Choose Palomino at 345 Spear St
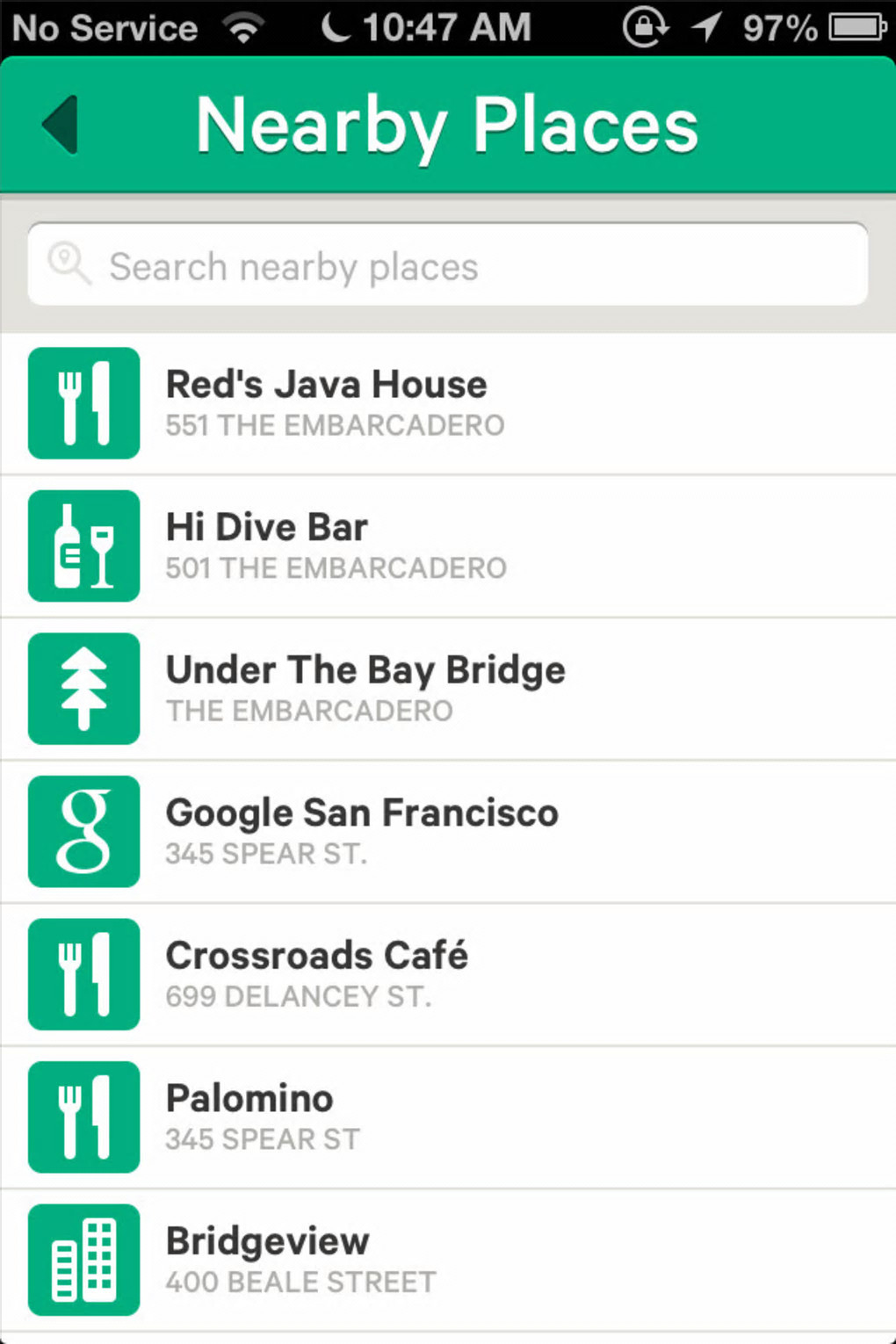The image size is (896, 1344). (x=448, y=1116)
